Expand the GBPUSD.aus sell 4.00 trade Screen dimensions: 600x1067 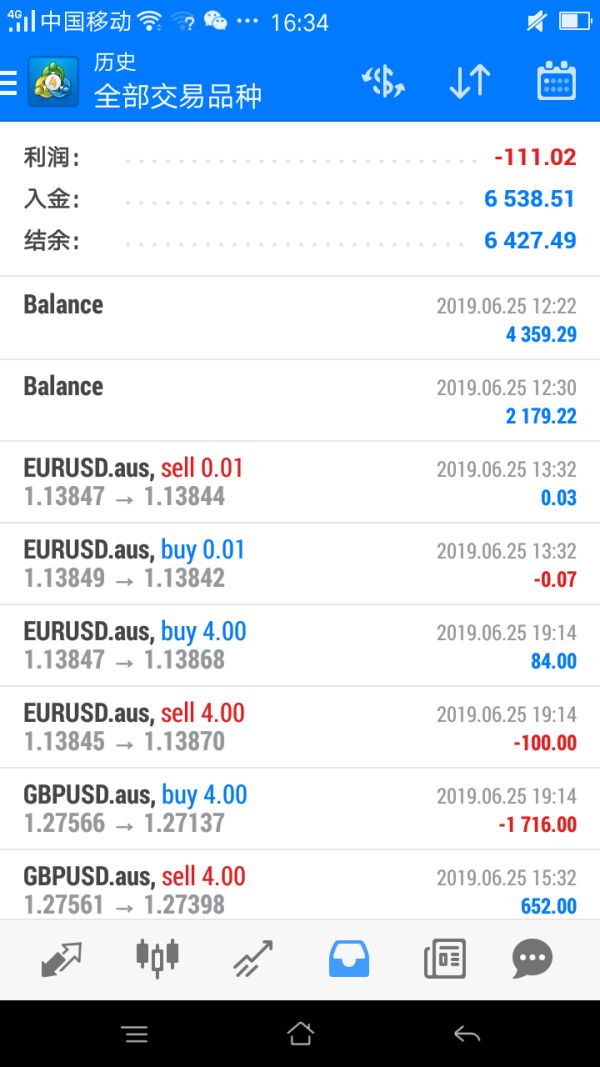[300, 890]
